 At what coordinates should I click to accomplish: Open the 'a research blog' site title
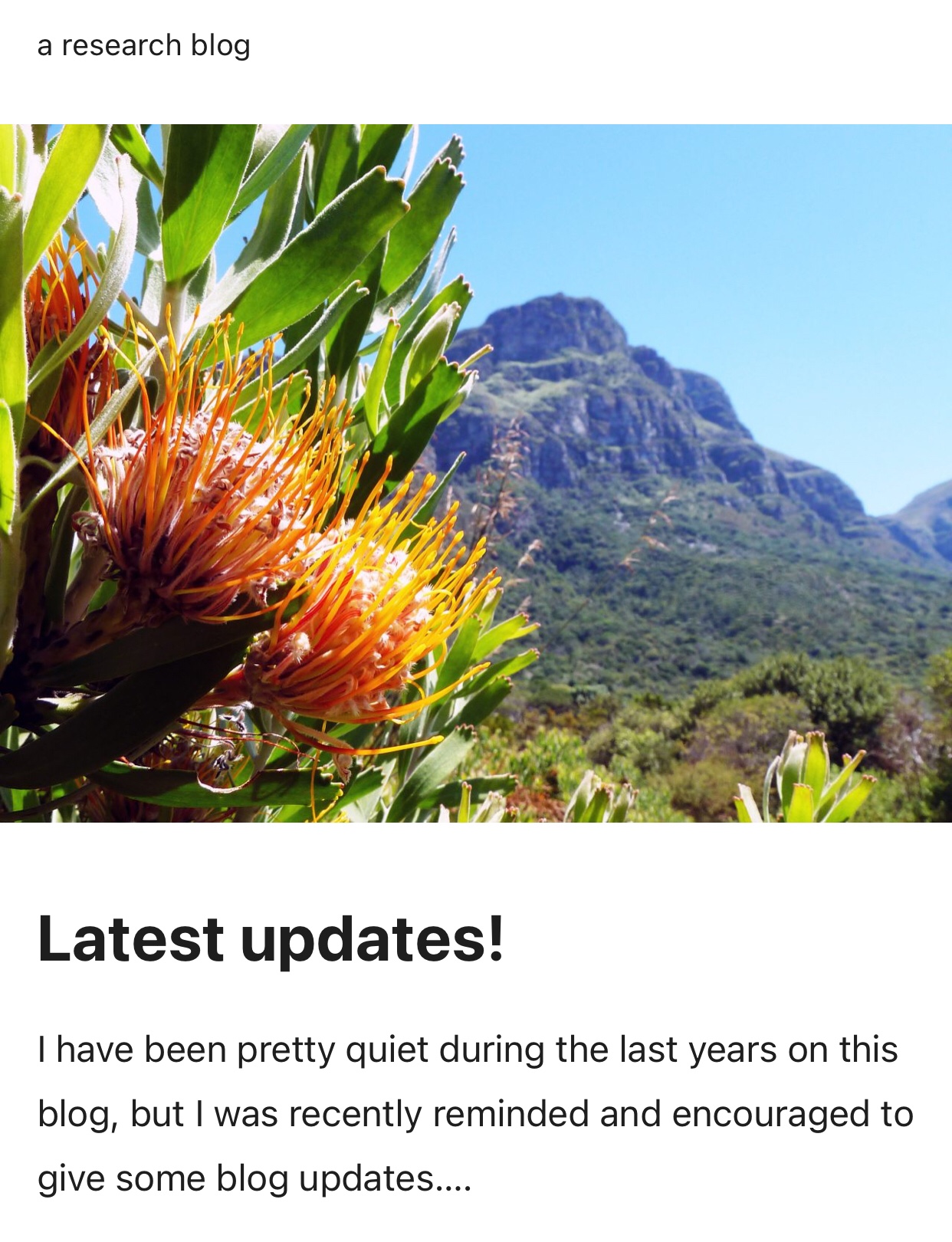click(143, 46)
